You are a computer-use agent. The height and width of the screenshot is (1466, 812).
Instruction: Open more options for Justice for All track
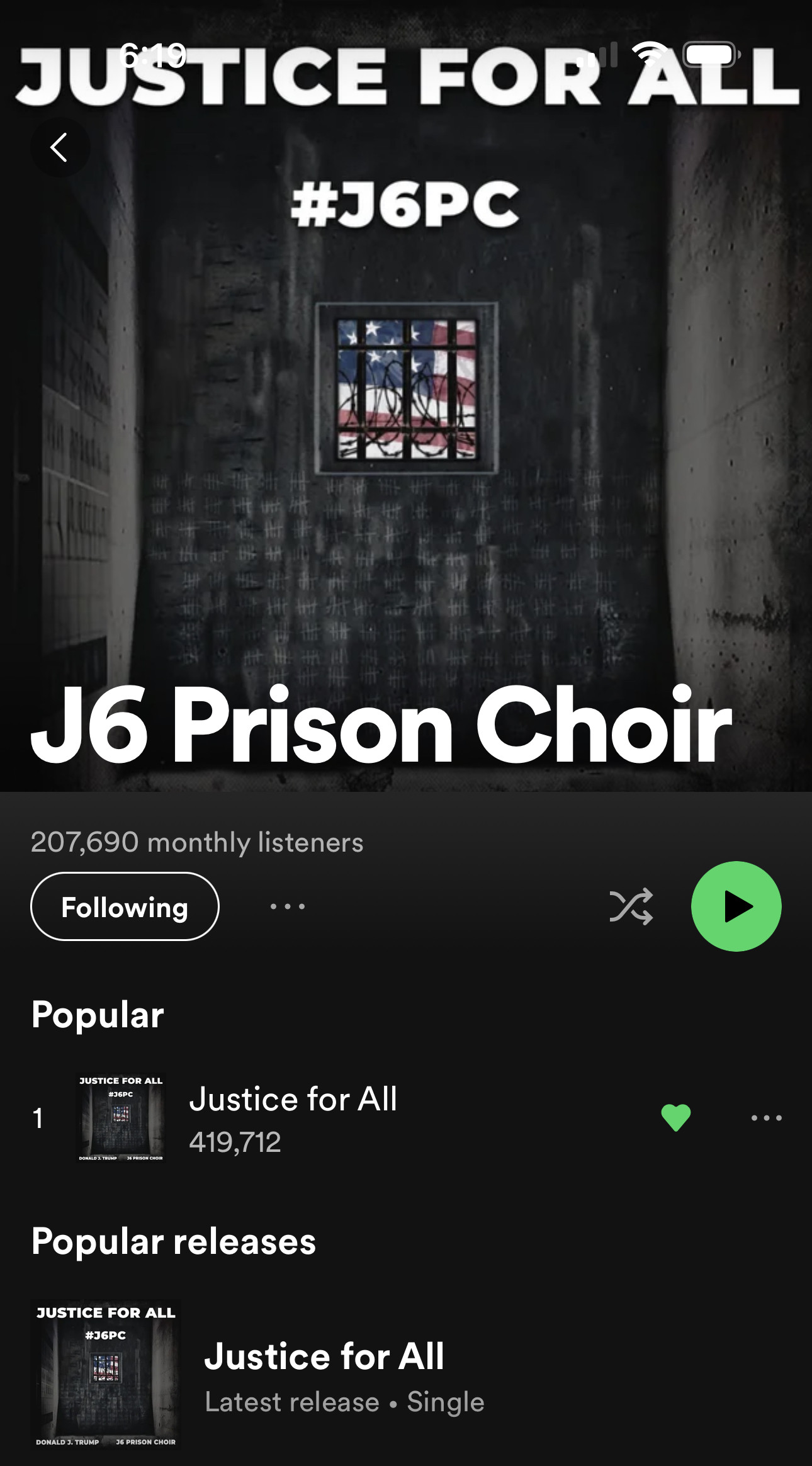click(766, 1118)
